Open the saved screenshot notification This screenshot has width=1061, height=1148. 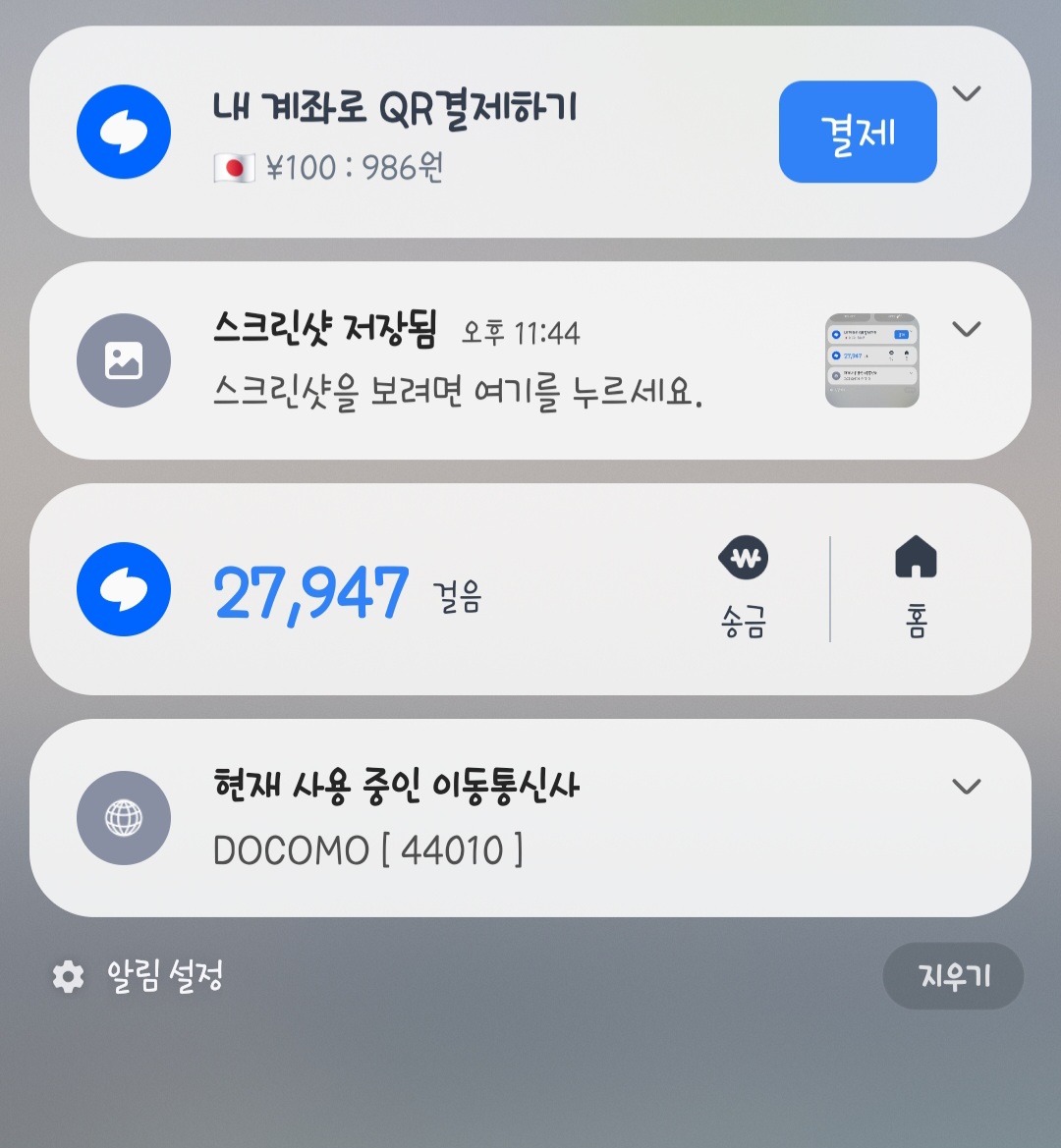[457, 361]
